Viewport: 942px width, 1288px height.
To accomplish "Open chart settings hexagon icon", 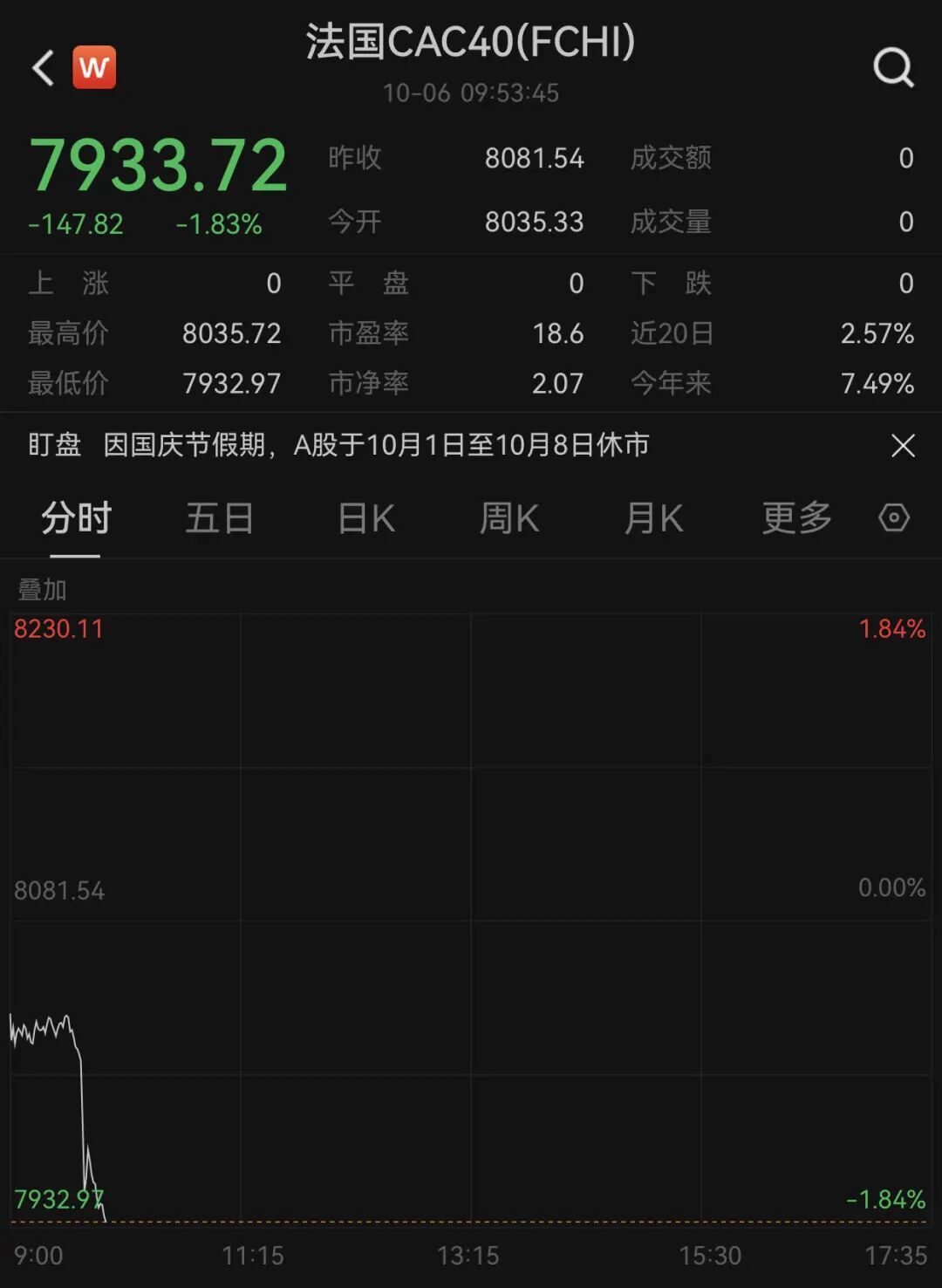I will 894,518.
